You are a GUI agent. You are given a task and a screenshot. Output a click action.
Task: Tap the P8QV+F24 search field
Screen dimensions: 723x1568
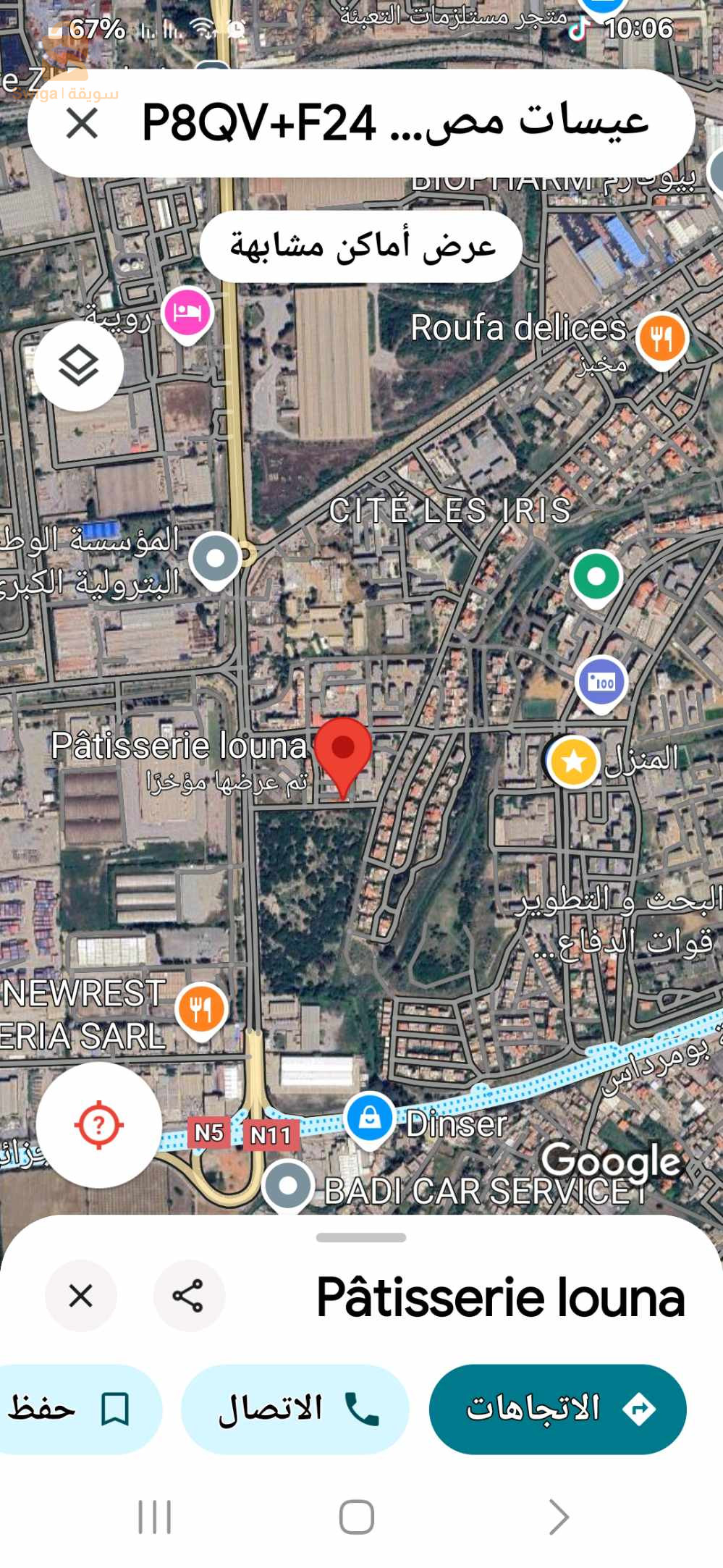394,123
